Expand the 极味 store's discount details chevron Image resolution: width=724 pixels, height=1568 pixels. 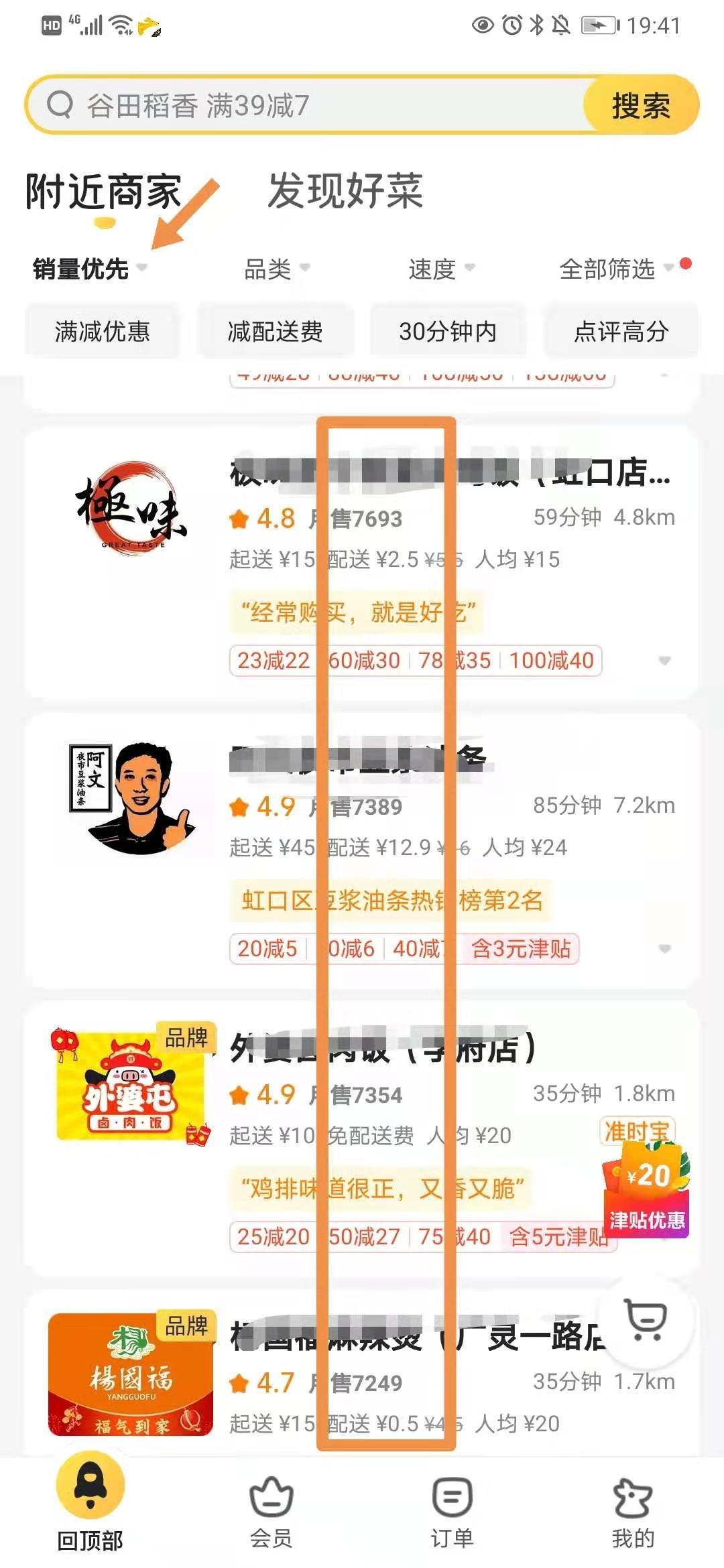pos(663,660)
